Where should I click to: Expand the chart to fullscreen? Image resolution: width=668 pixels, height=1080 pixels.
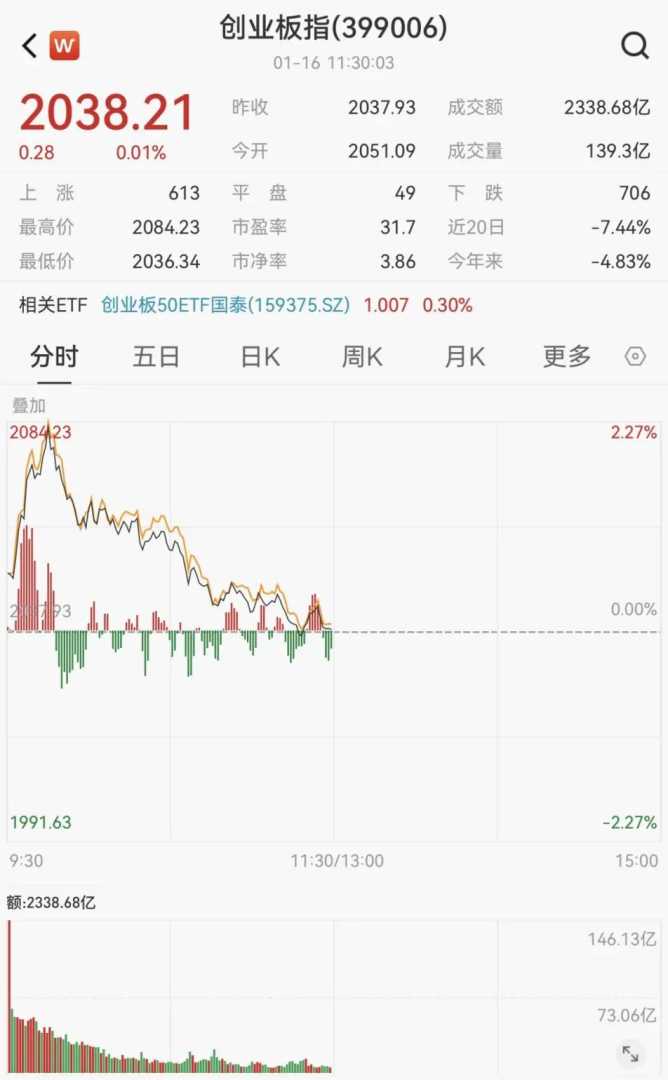click(631, 1053)
